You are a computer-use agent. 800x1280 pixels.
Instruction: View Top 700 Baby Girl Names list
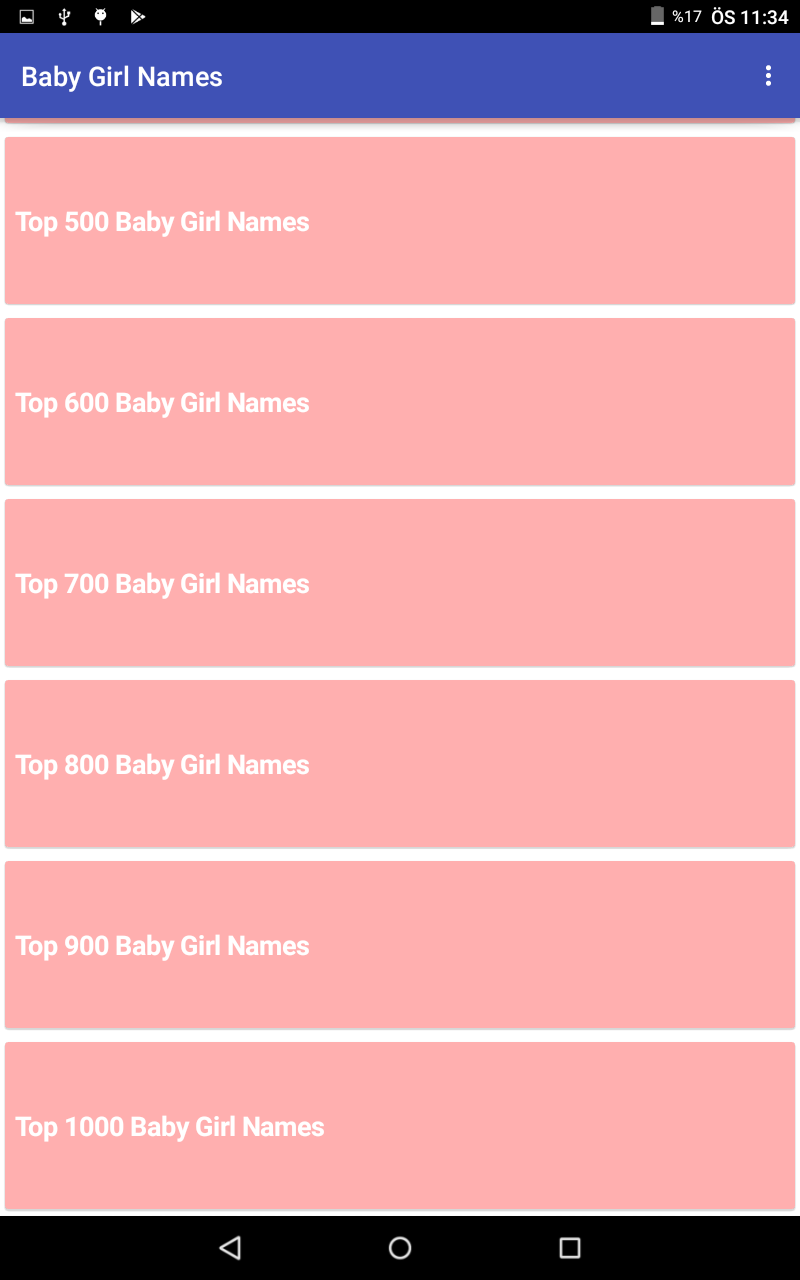[400, 583]
